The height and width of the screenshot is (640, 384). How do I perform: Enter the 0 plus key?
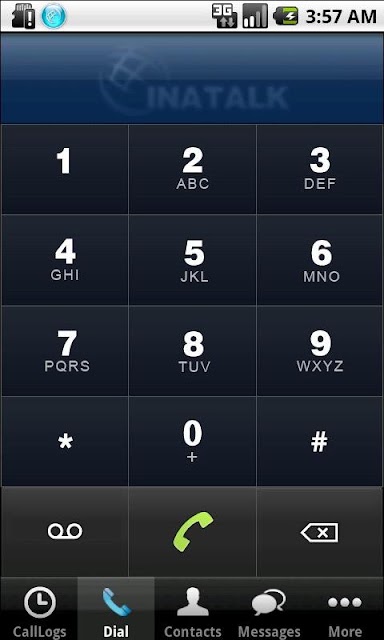point(192,442)
